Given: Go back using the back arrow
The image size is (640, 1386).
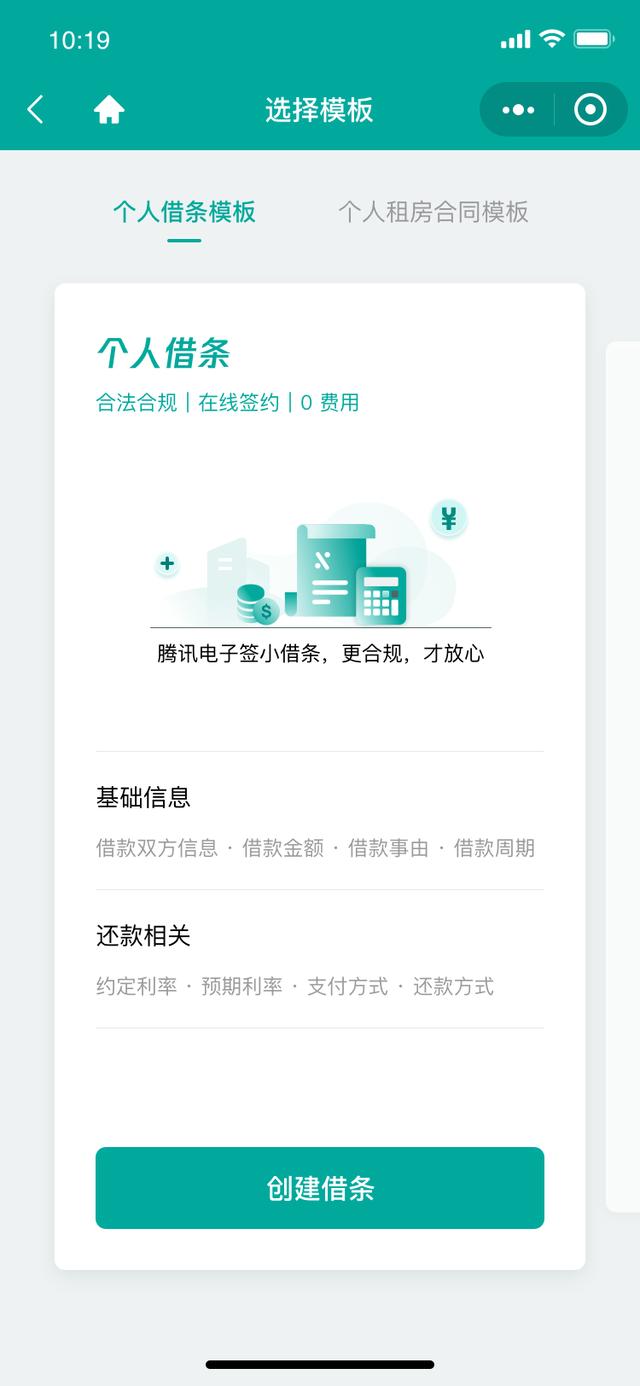Looking at the screenshot, I should click(36, 109).
